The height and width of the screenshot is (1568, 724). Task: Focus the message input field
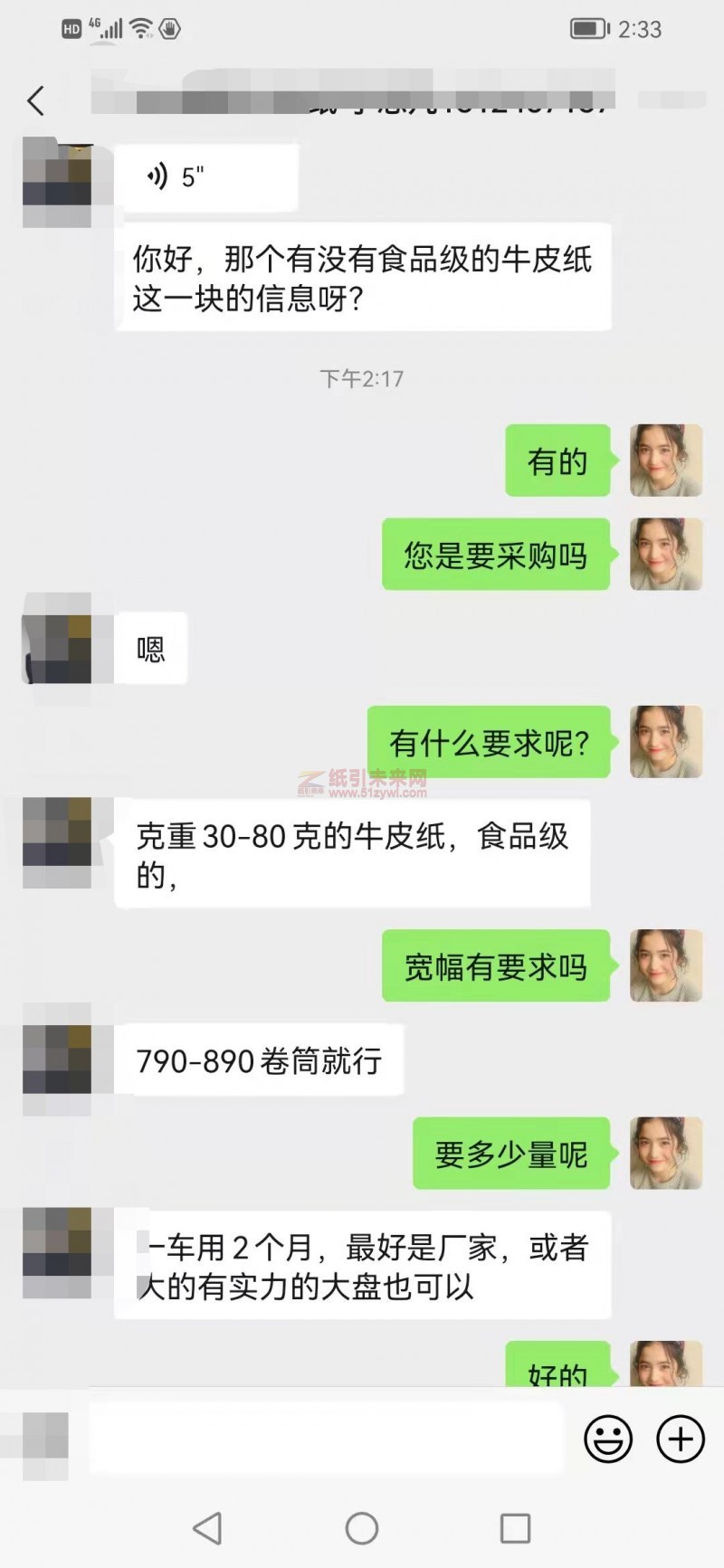click(326, 1439)
